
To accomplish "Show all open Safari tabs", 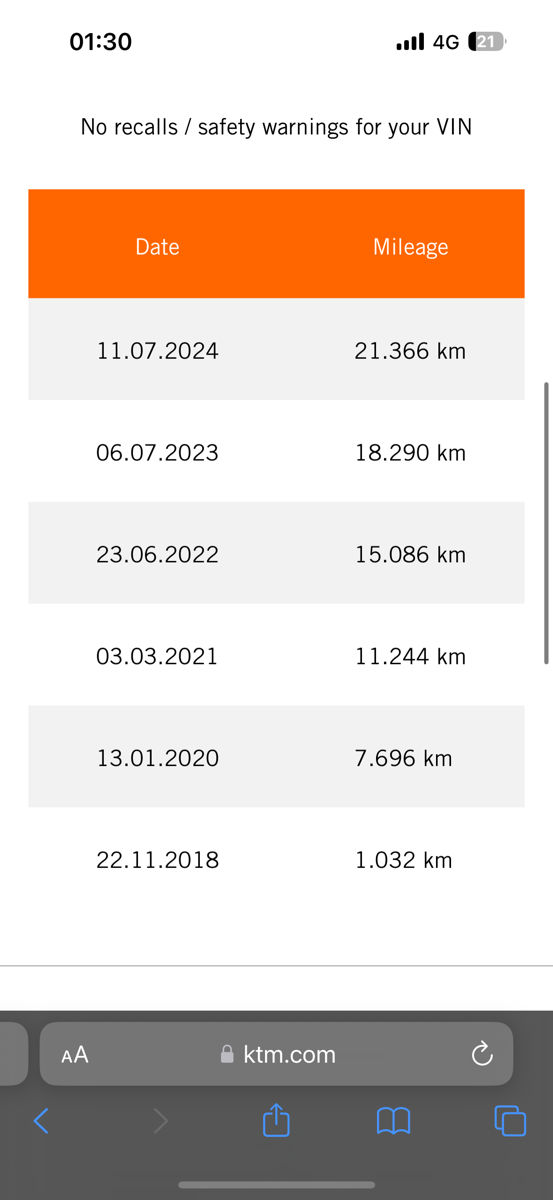I will tap(510, 1120).
